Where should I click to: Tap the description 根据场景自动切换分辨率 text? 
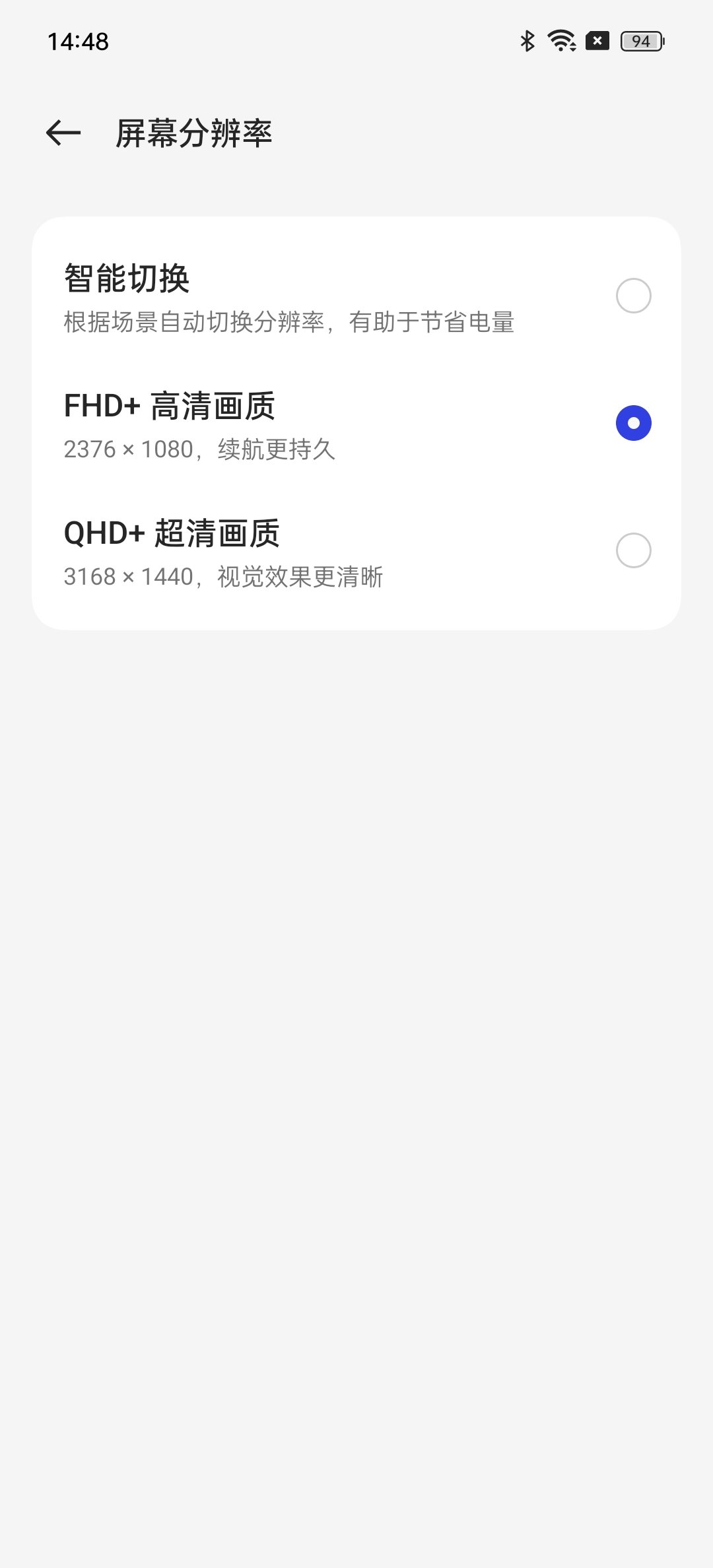[x=290, y=323]
